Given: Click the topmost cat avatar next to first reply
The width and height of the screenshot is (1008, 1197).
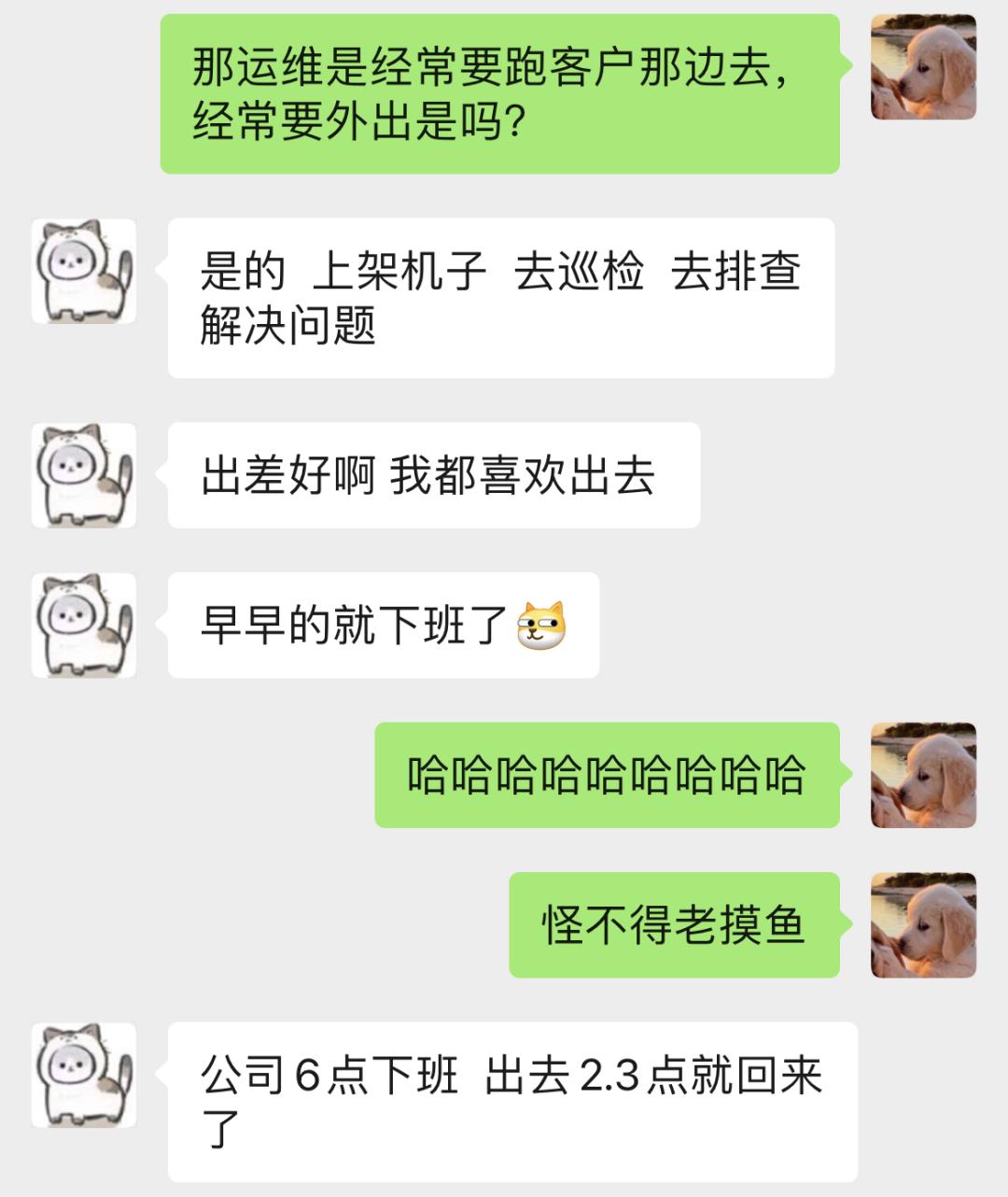Looking at the screenshot, I should point(82,271).
